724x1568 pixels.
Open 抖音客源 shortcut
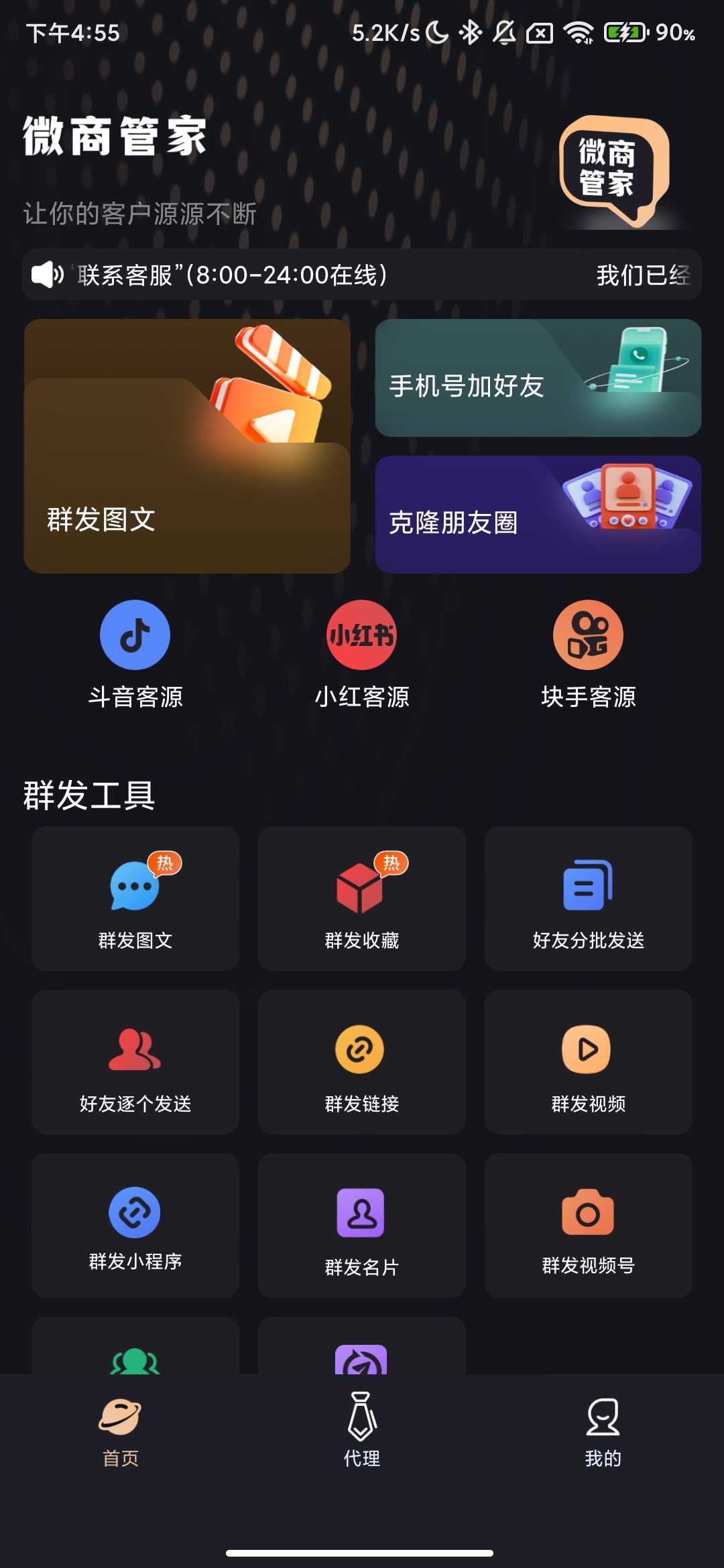click(135, 655)
